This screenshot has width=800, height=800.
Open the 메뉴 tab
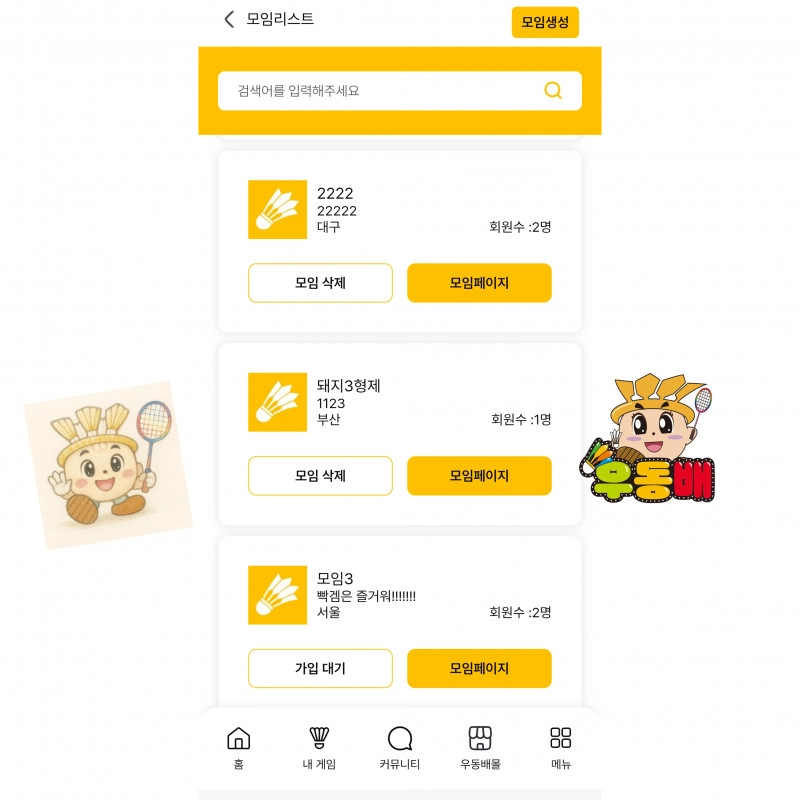[561, 748]
